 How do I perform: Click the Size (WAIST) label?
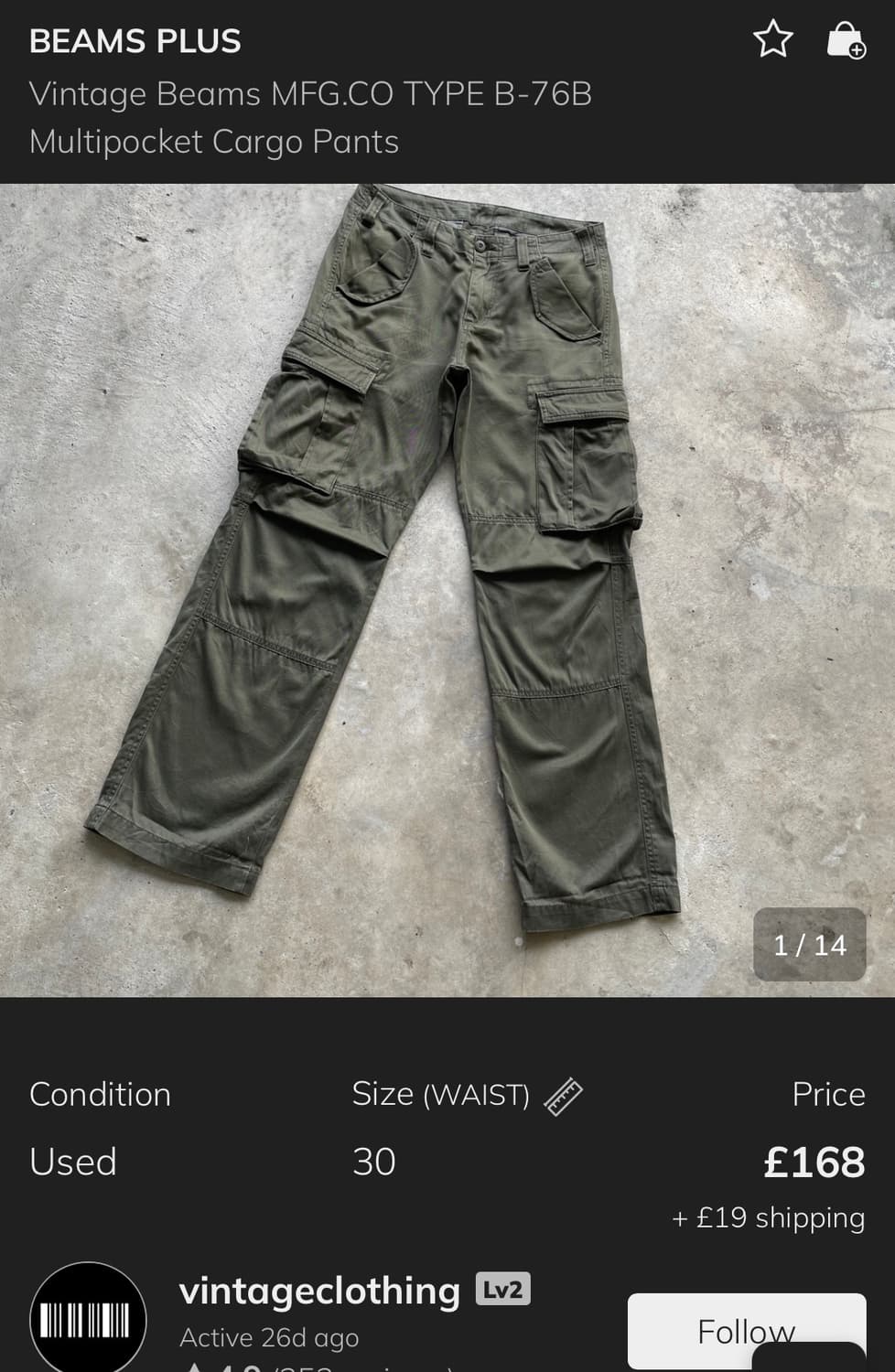click(441, 1094)
